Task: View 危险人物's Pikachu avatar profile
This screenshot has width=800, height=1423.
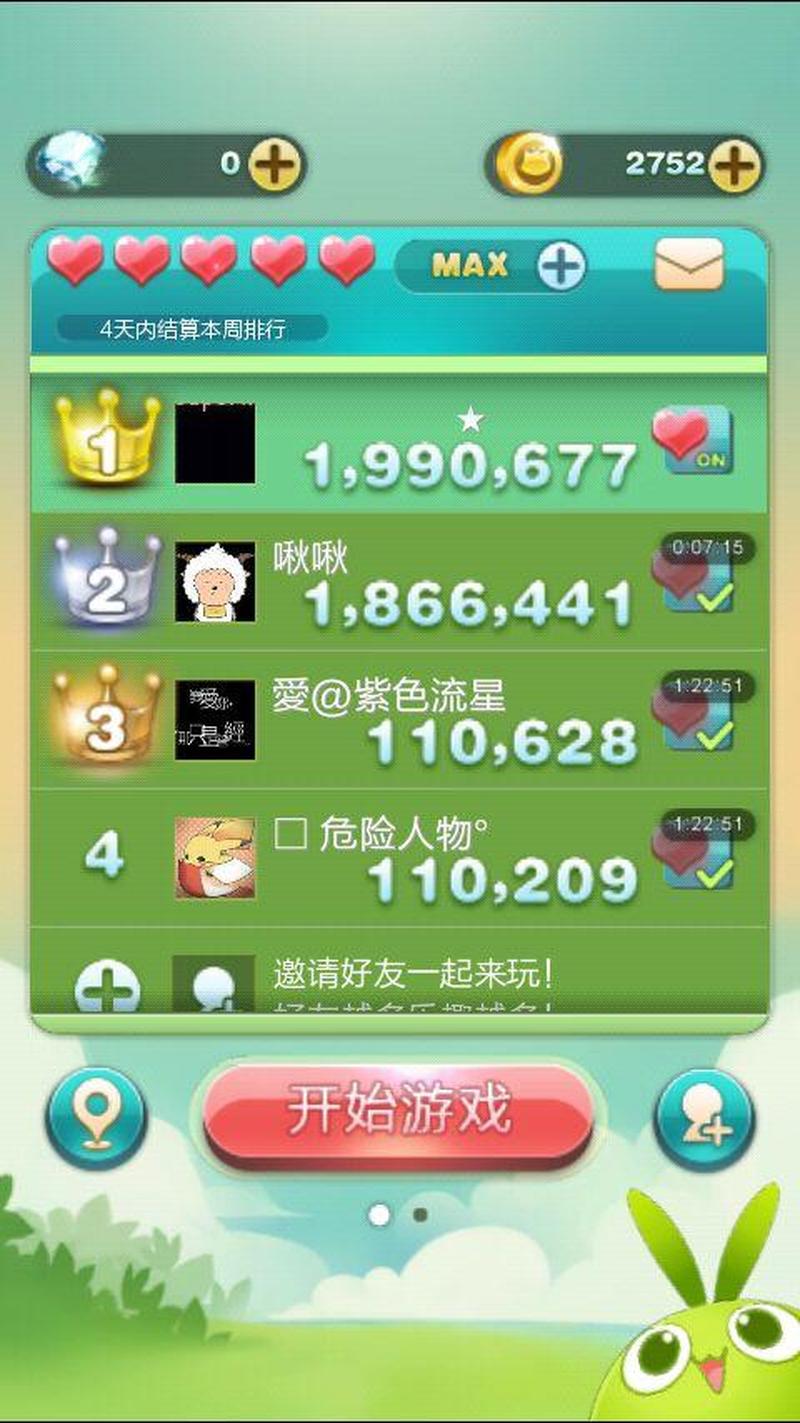Action: click(215, 858)
